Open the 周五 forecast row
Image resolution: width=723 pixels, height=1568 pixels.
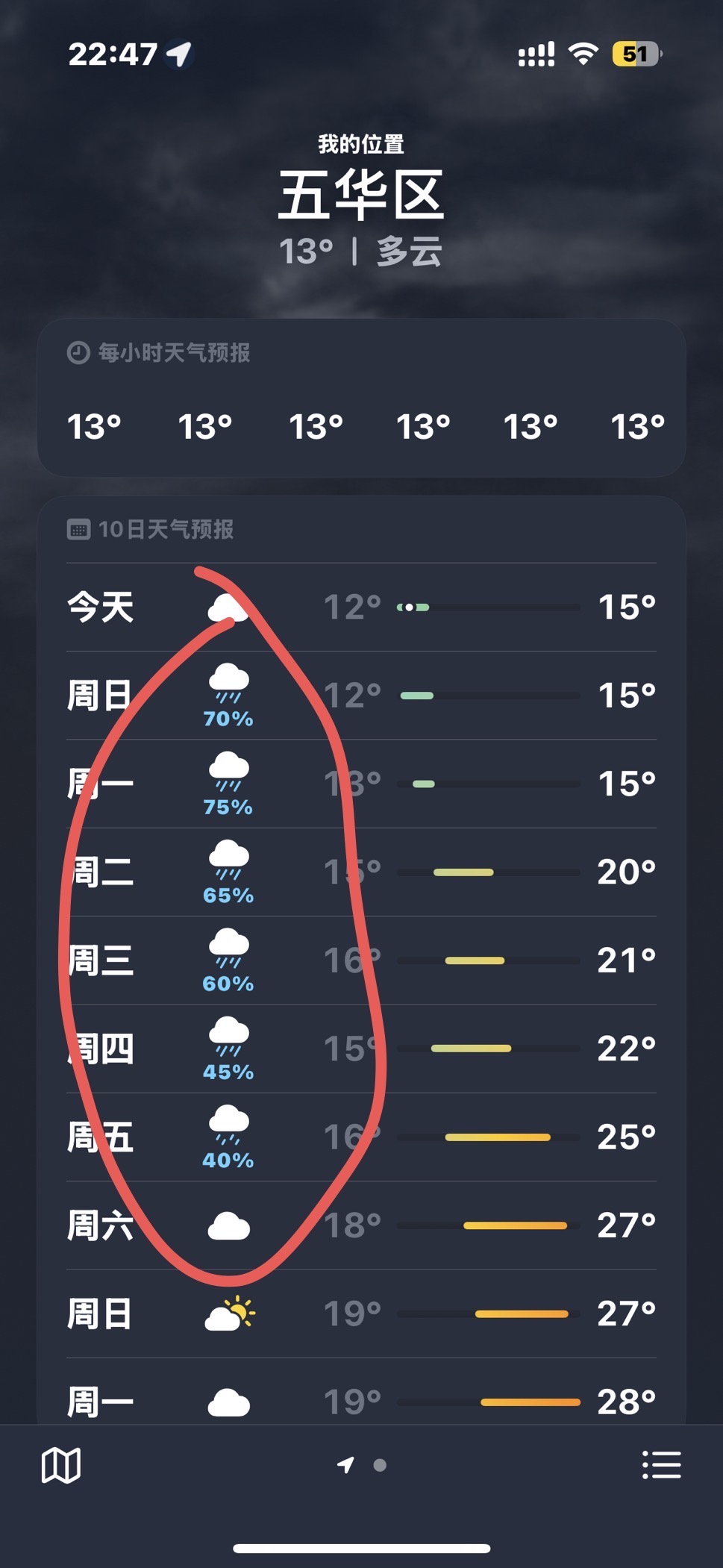pyautogui.click(x=361, y=1137)
